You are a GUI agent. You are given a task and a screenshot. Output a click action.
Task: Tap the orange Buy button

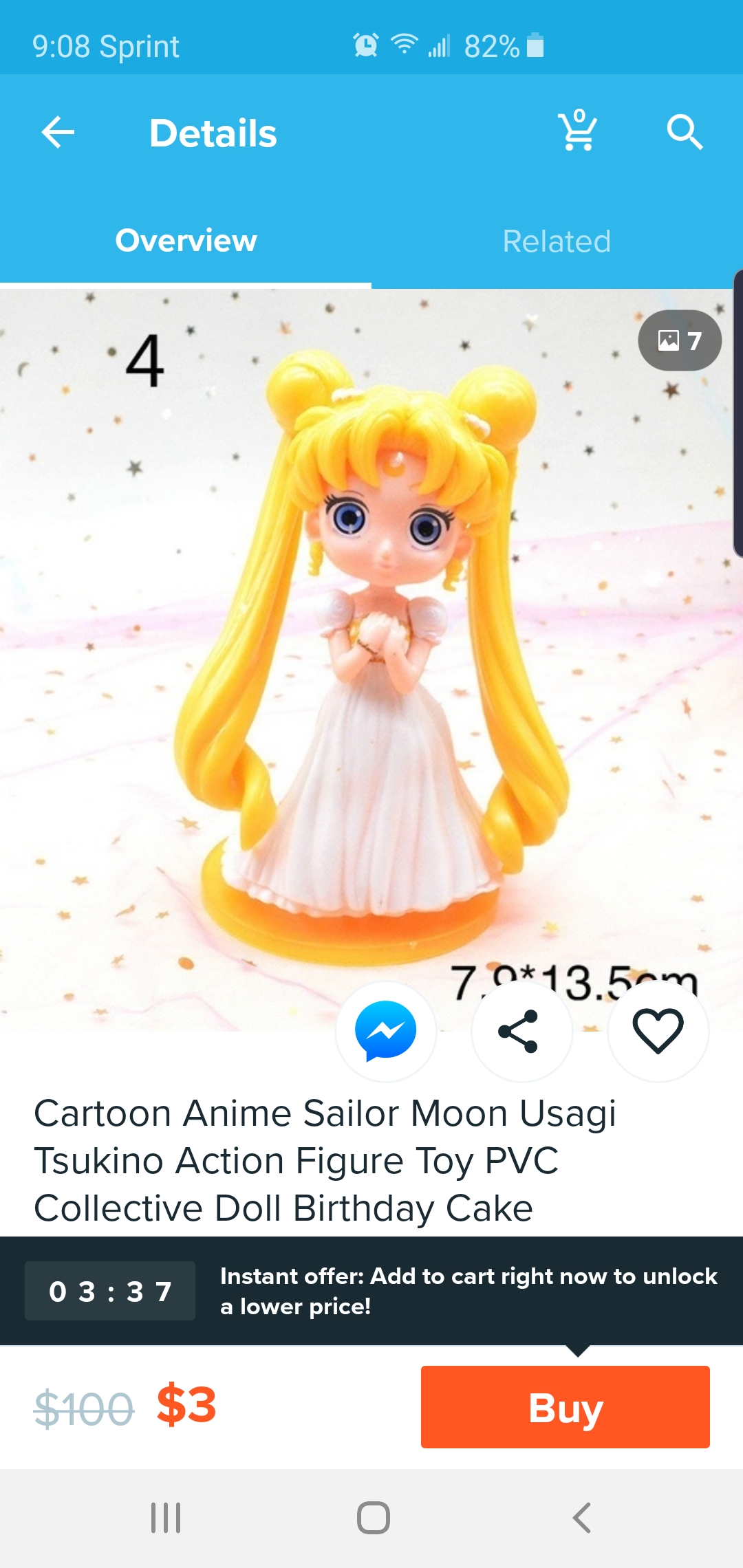pyautogui.click(x=566, y=1407)
